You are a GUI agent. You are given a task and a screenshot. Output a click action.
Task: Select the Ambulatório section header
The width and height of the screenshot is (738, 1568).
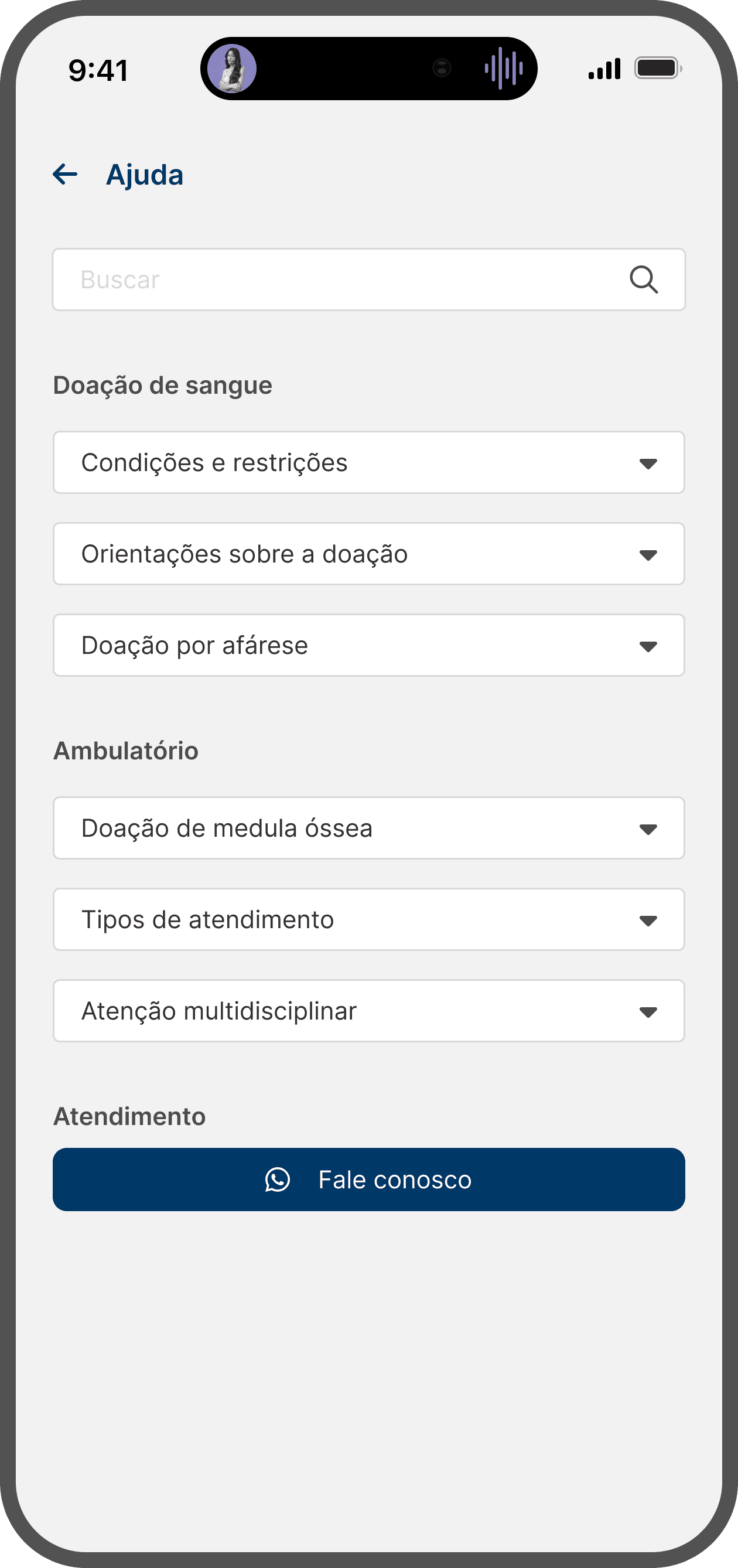126,751
